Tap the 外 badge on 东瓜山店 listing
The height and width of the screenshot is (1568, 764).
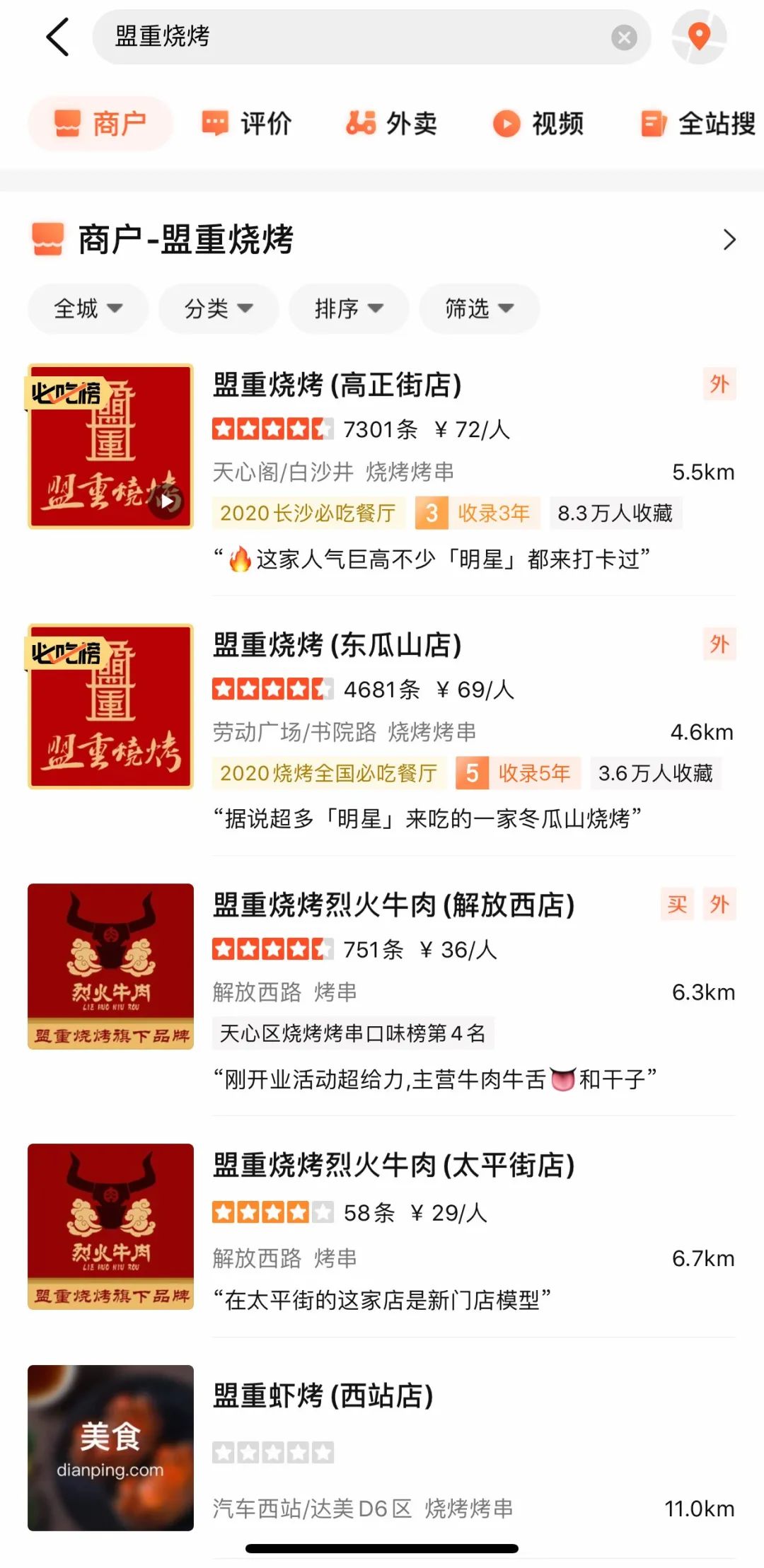click(719, 644)
